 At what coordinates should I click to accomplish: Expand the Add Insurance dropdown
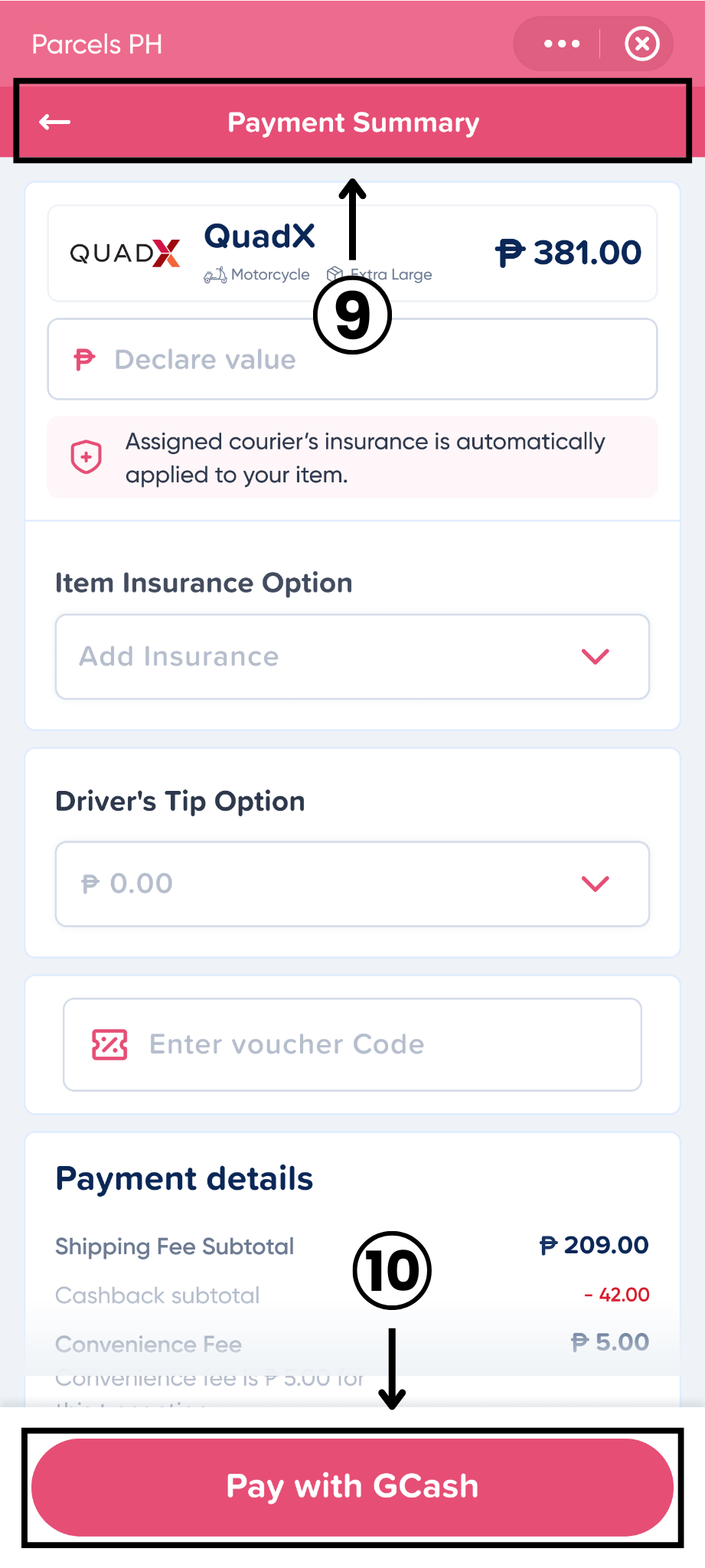click(352, 656)
